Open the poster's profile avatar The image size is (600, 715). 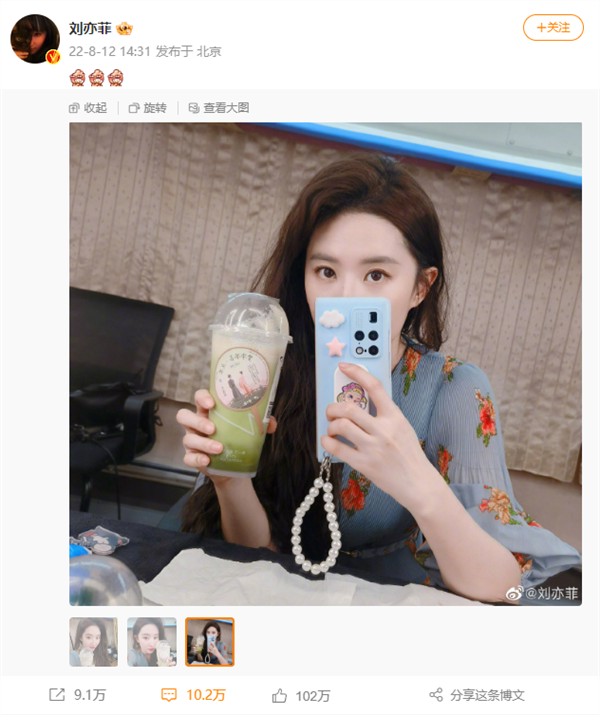click(35, 39)
